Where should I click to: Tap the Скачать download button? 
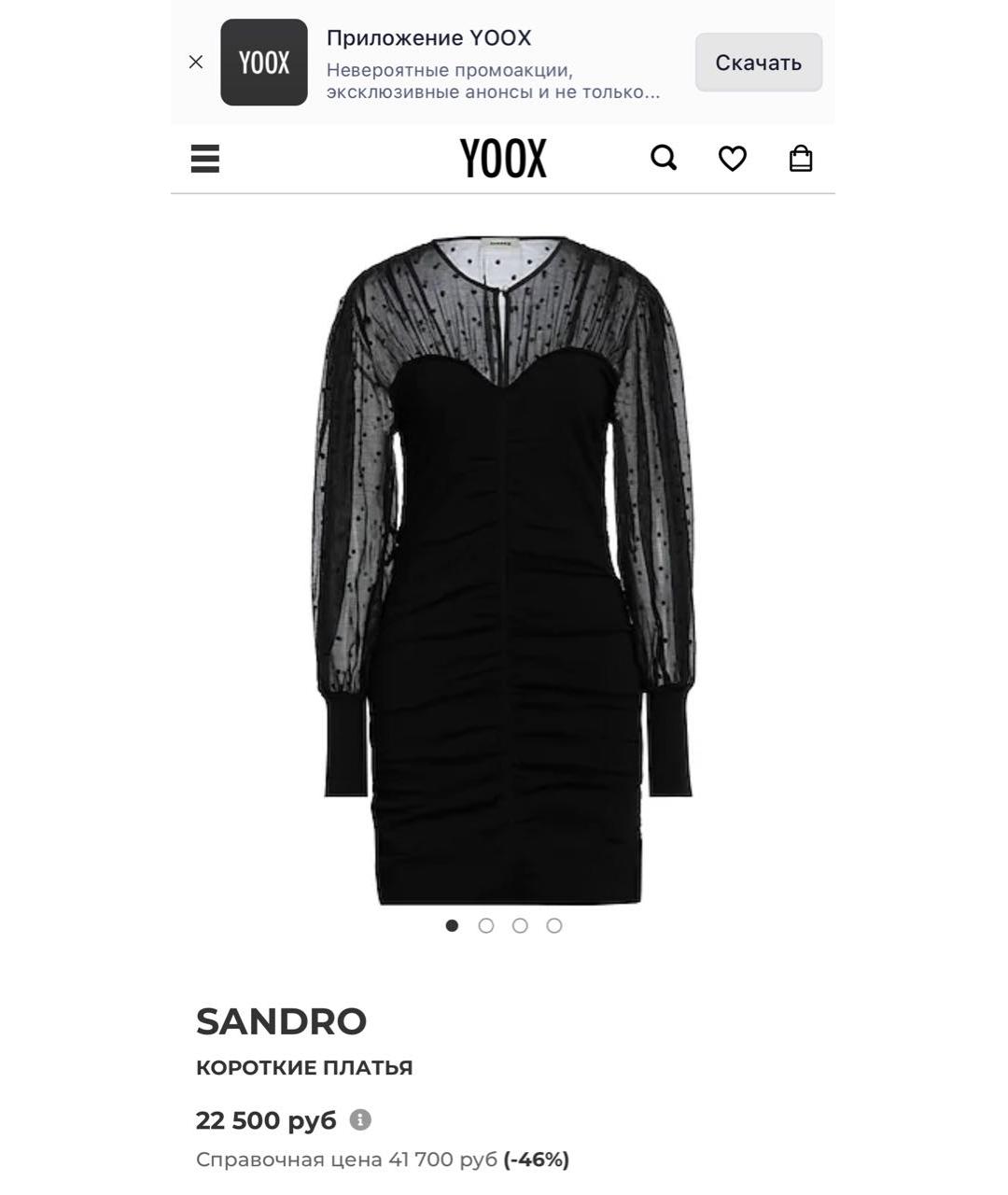758,63
